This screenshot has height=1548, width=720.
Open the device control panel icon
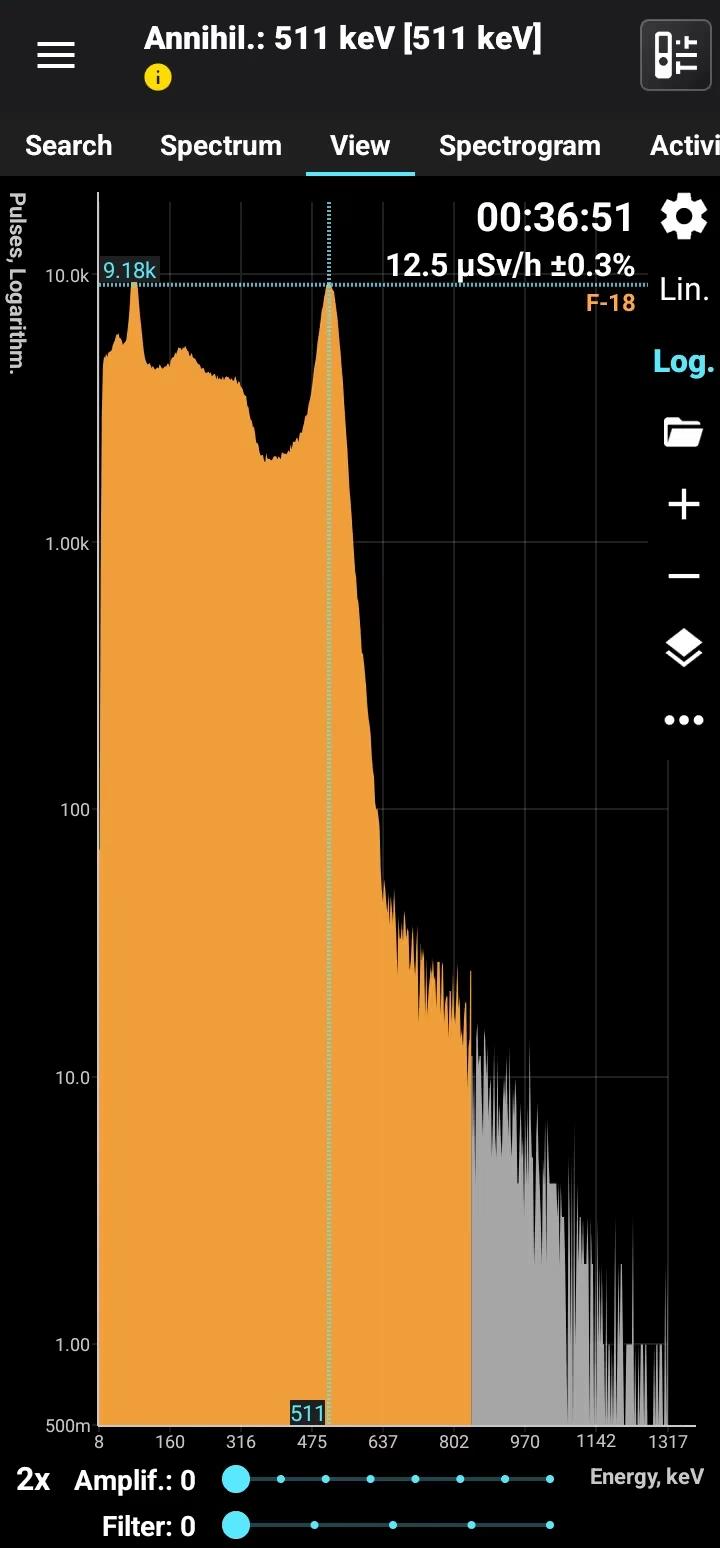pyautogui.click(x=675, y=55)
